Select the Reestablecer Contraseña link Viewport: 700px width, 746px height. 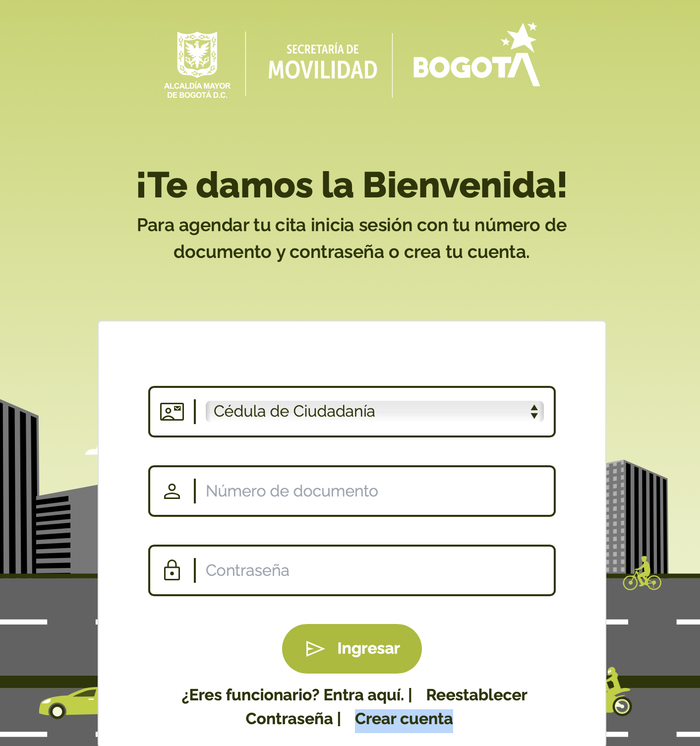pyautogui.click(x=386, y=707)
